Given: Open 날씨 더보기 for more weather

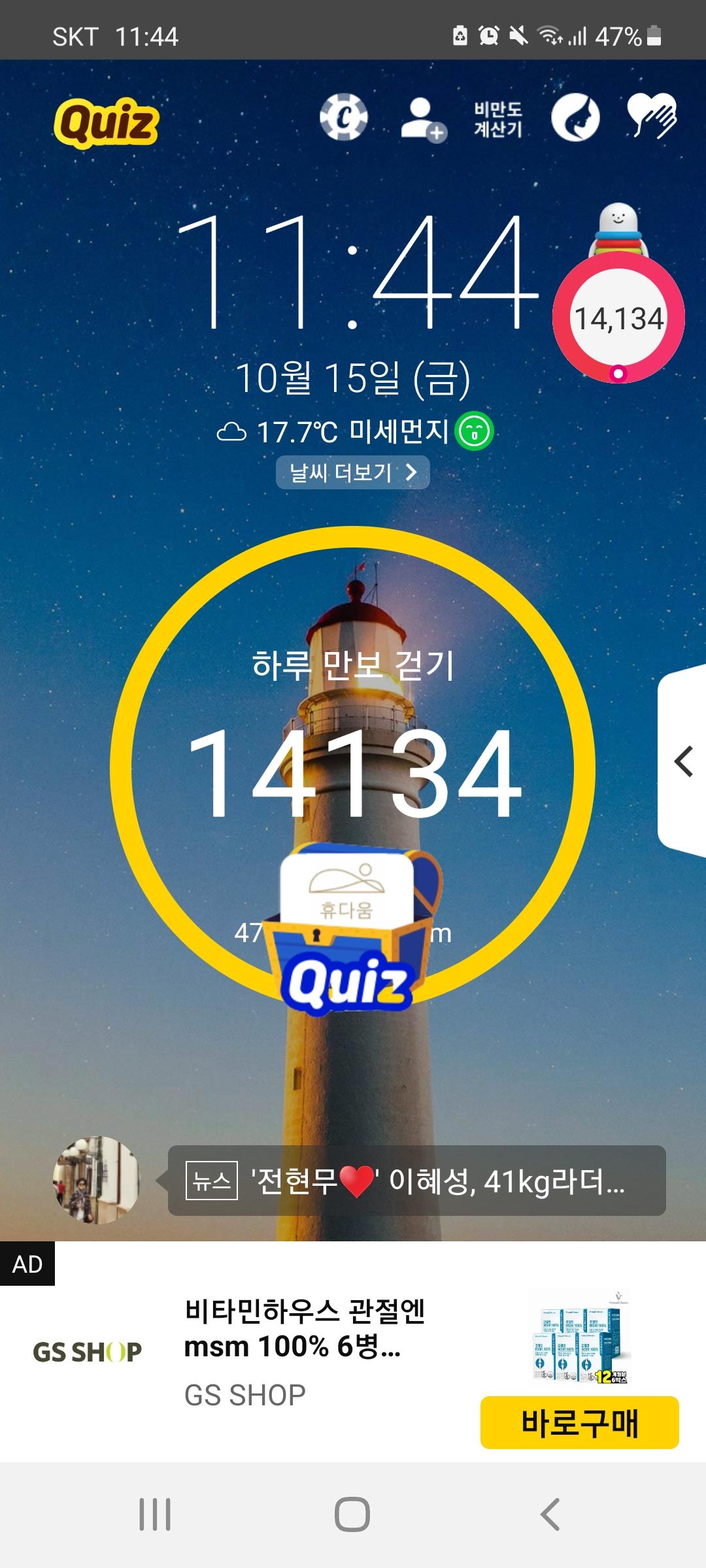Looking at the screenshot, I should (x=352, y=472).
